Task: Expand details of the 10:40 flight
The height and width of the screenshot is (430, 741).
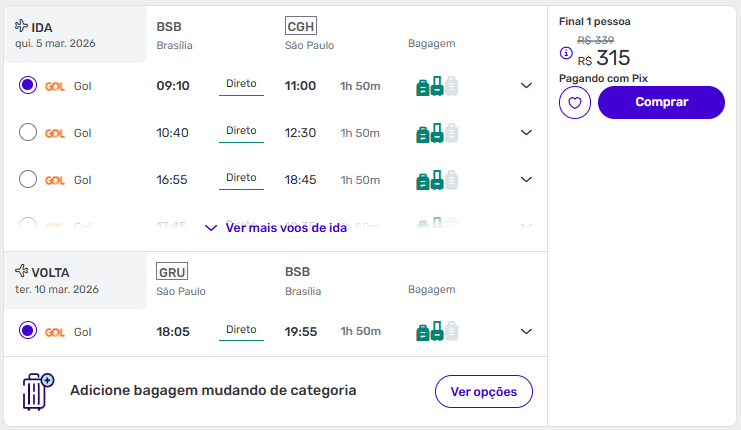Action: pos(527,132)
